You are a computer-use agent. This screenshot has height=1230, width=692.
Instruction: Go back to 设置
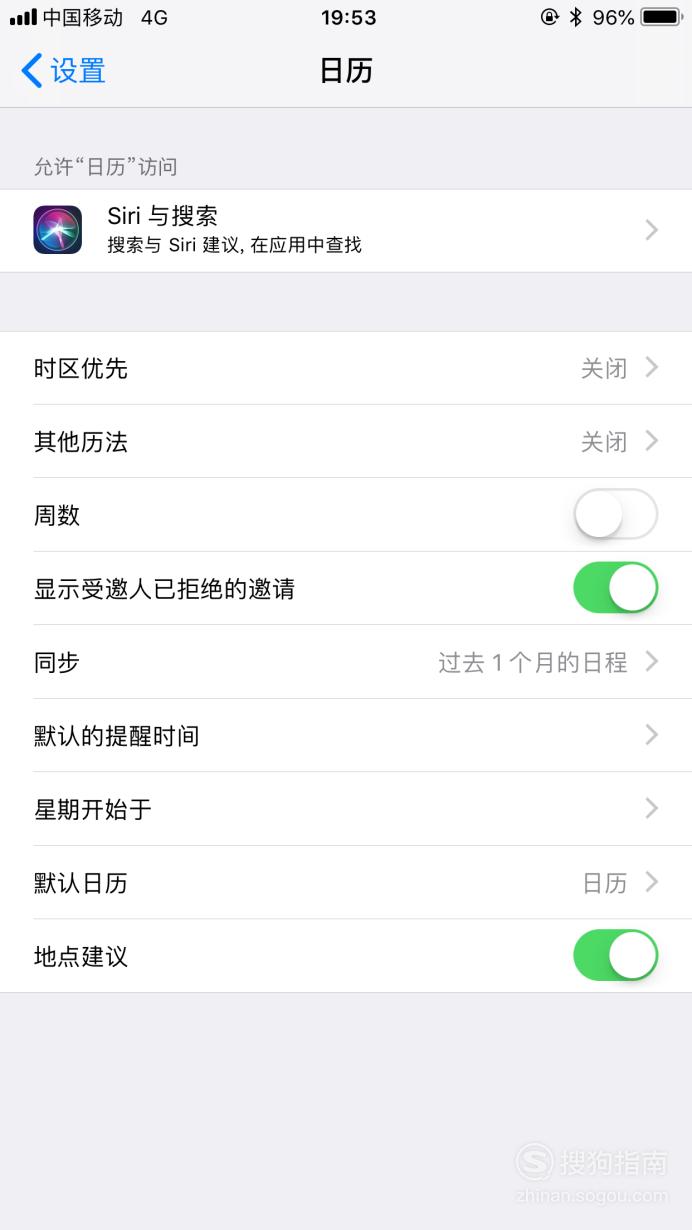tap(63, 71)
